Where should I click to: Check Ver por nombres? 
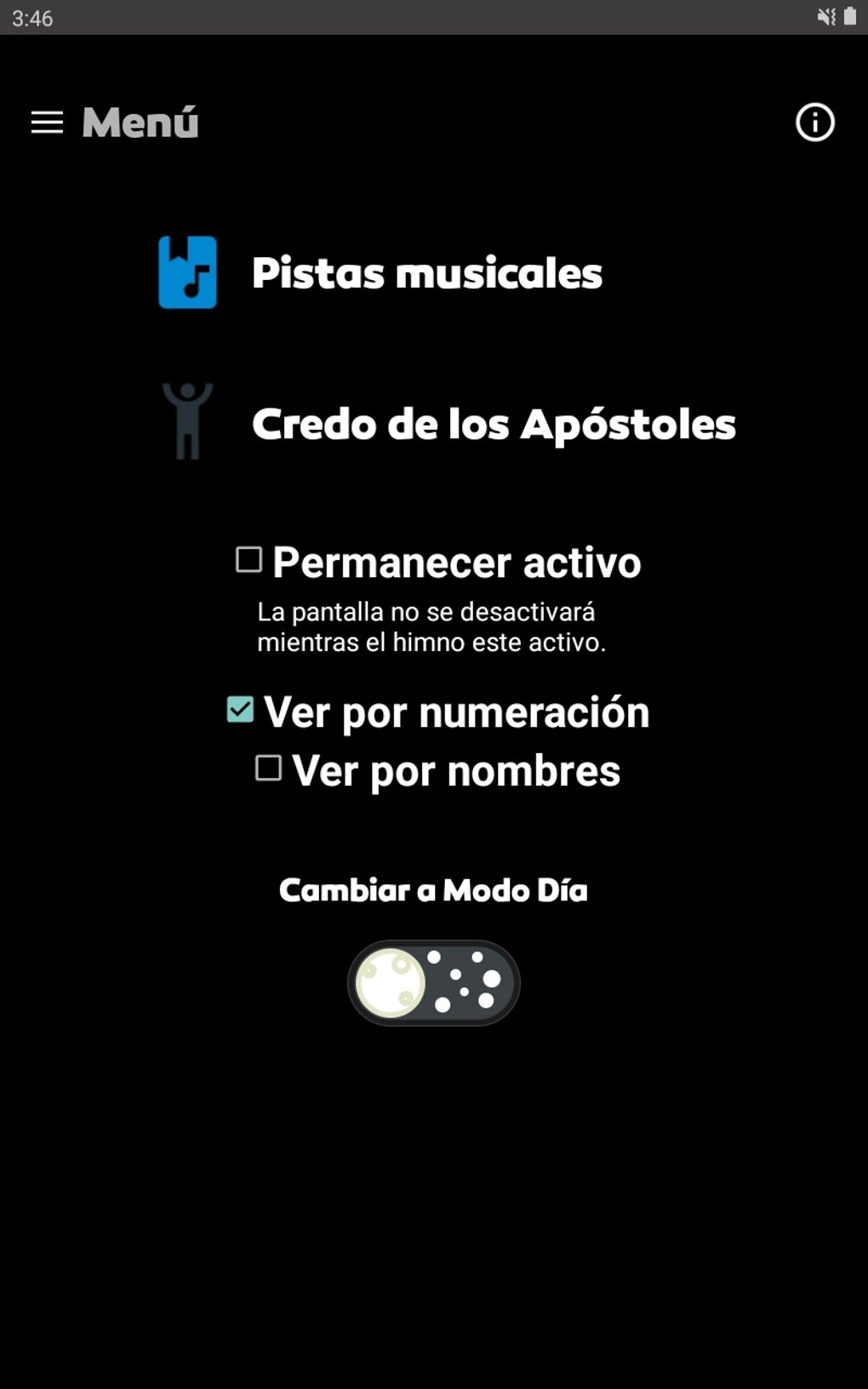(x=268, y=769)
